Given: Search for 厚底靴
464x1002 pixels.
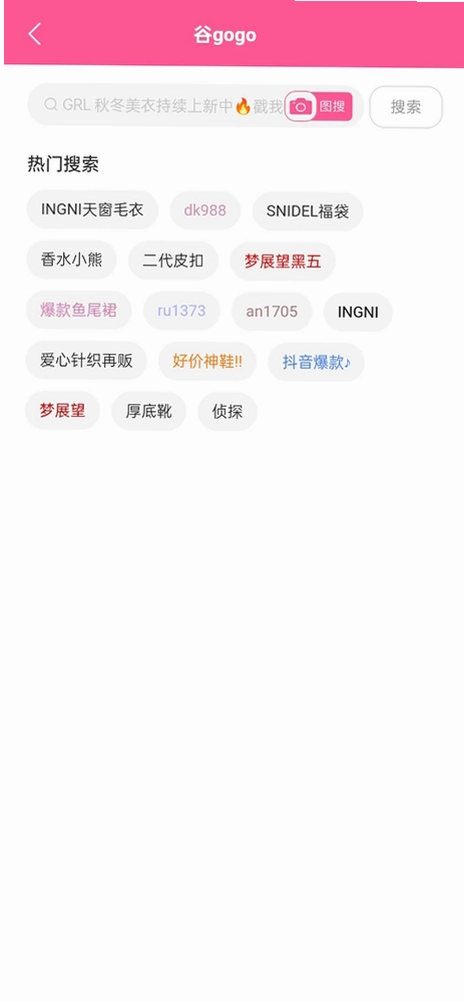Looking at the screenshot, I should 148,411.
